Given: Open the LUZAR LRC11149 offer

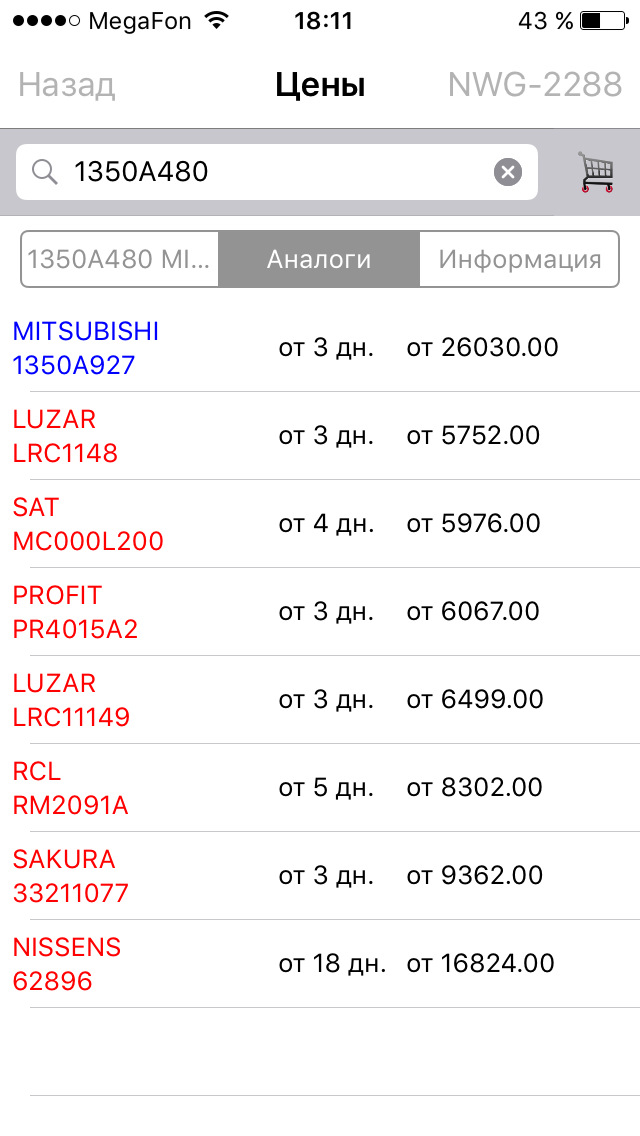Looking at the screenshot, I should [x=320, y=700].
